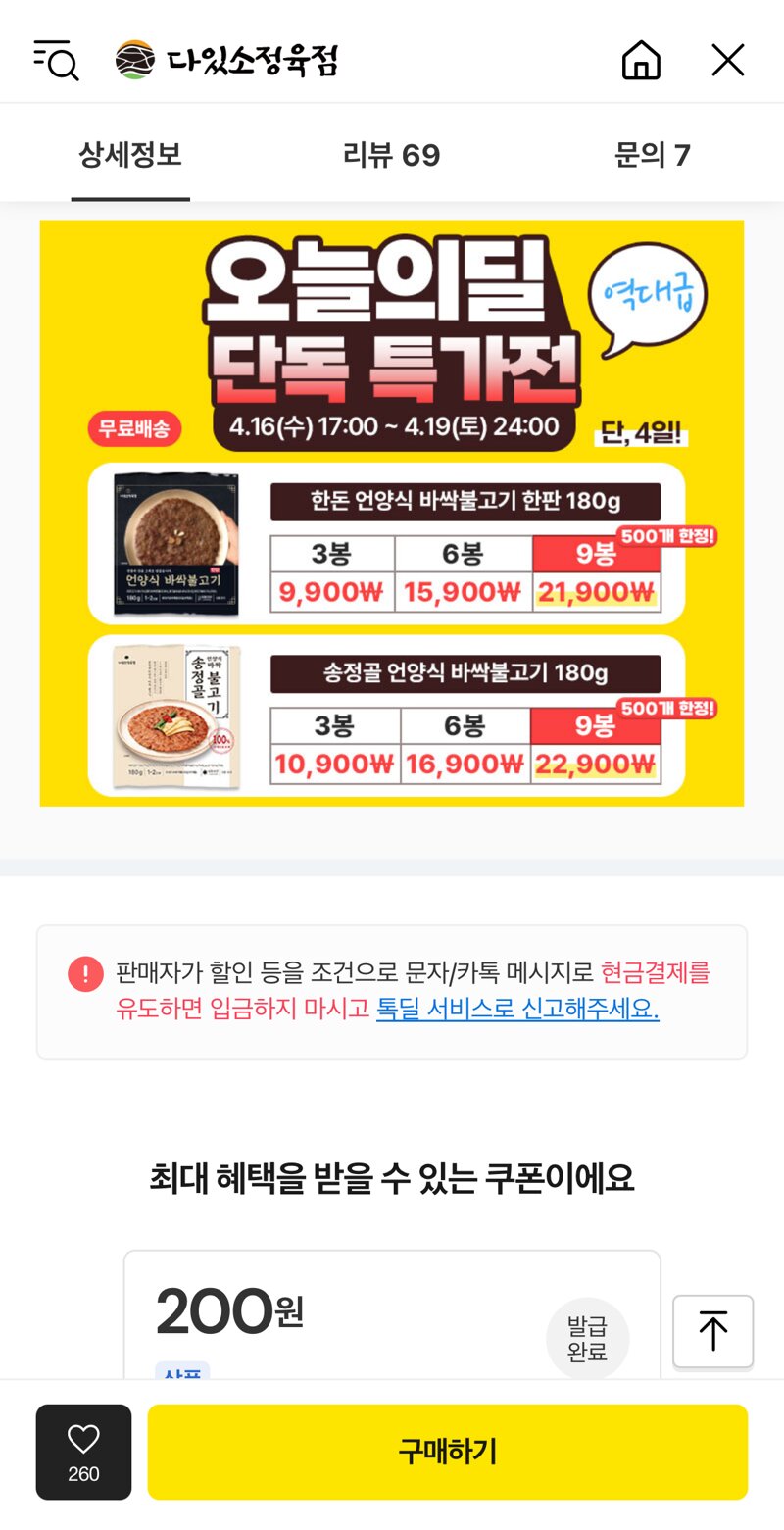Close this product page

point(727,61)
